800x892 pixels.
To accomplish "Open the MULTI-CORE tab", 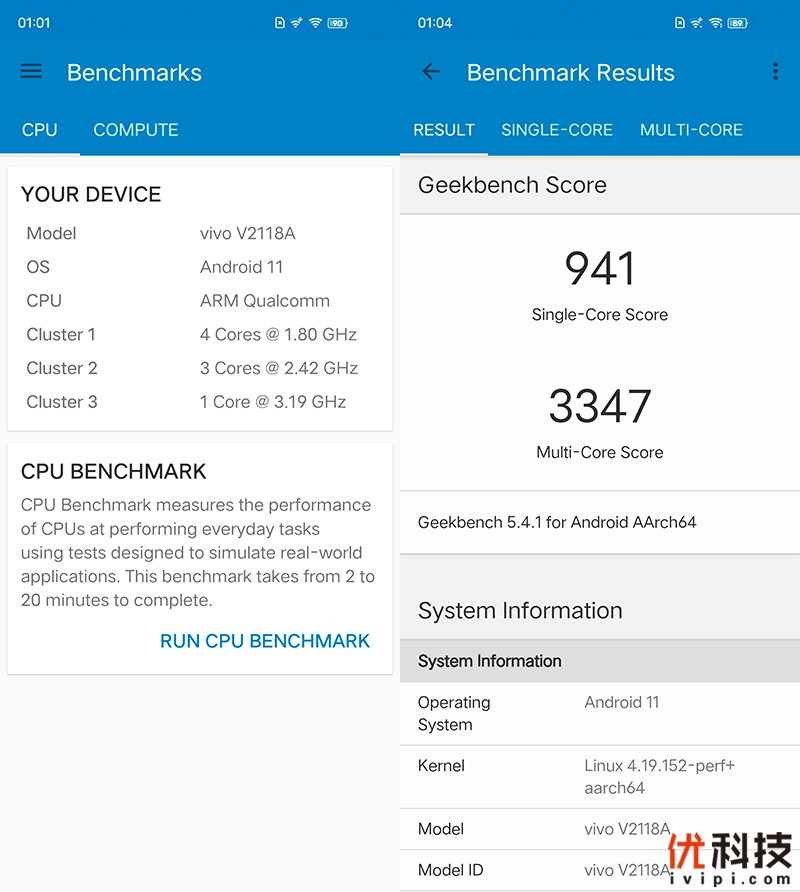I will pyautogui.click(x=691, y=130).
